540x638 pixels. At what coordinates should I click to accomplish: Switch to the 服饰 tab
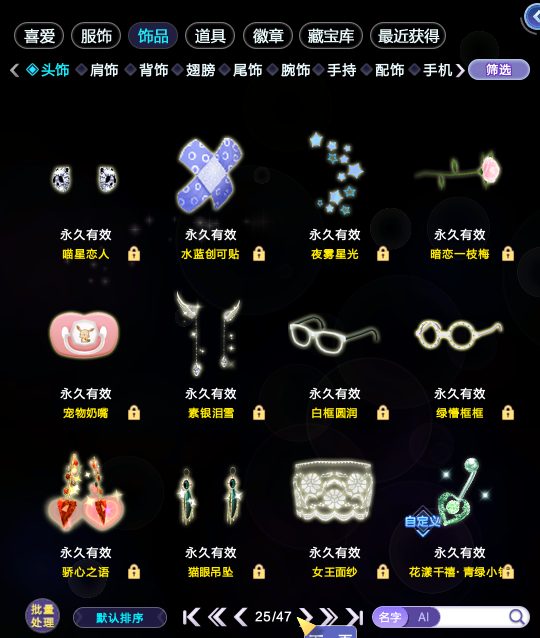[x=96, y=36]
